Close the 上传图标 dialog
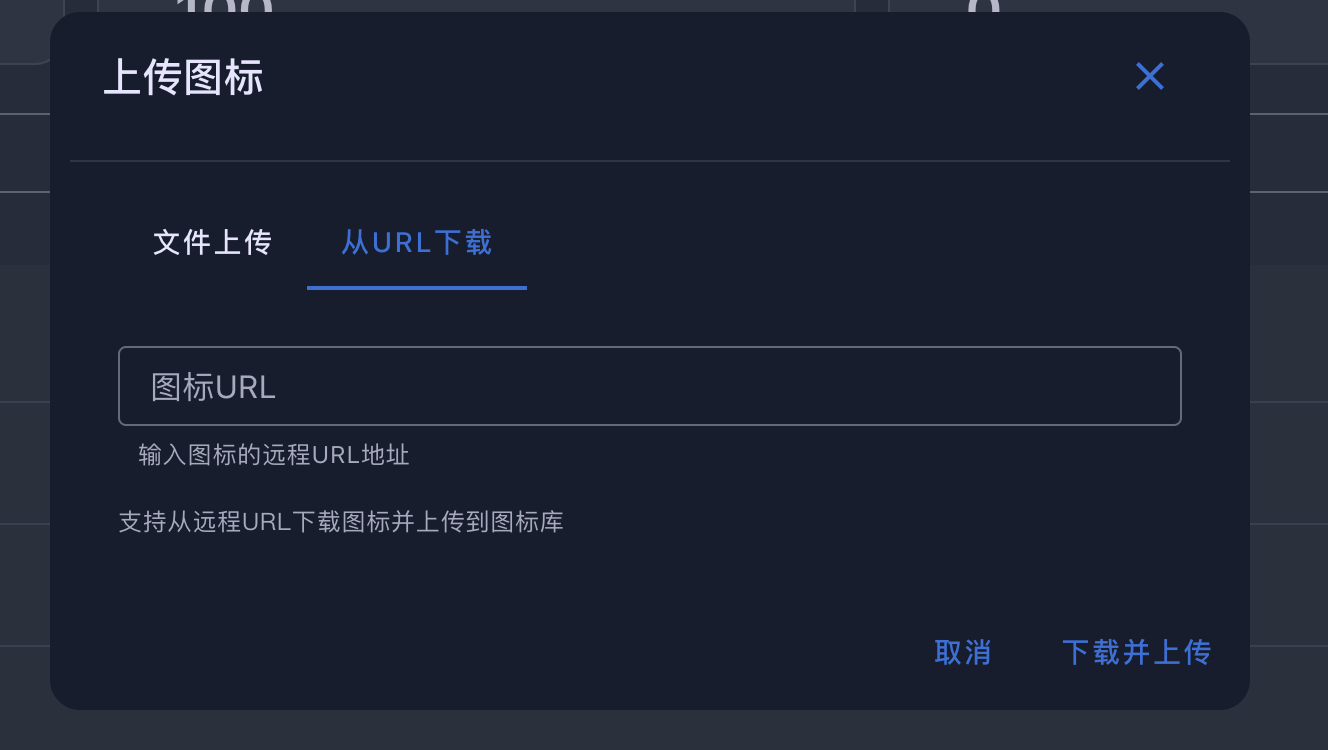Screen dimensions: 1328x750 (x=1149, y=76)
